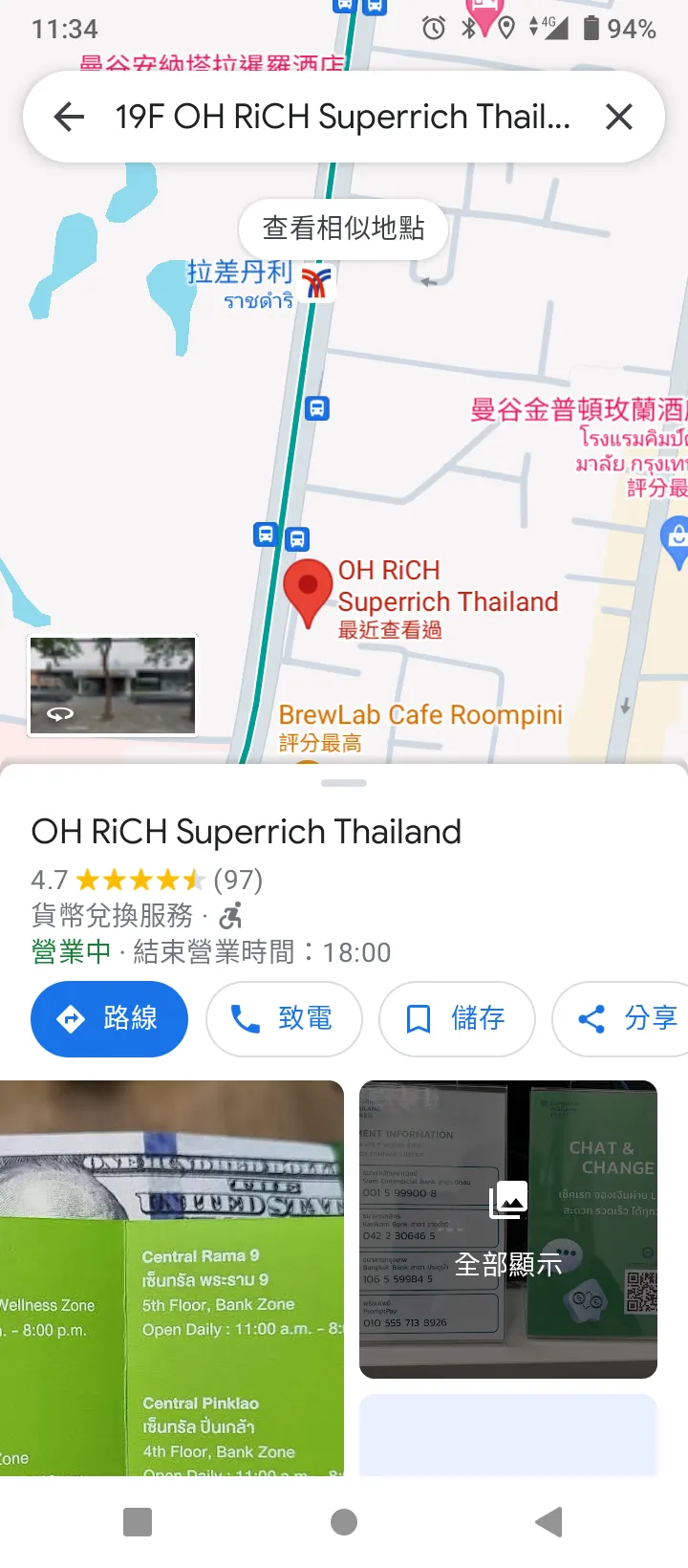Save this place with 儲存
Viewport: 688px width, 1568px height.
pos(457,1019)
